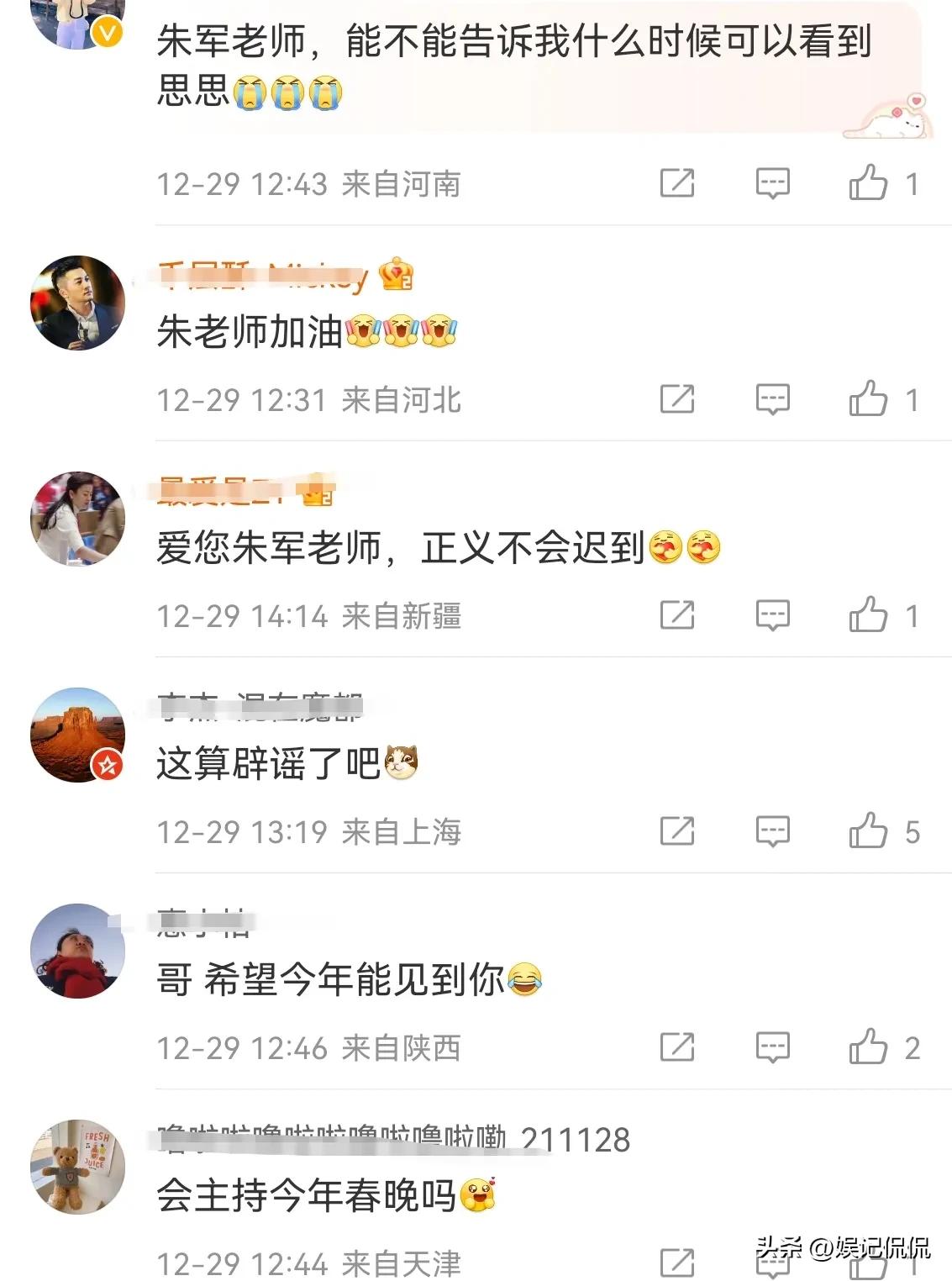952x1281 pixels.
Task: Click the comment icon under "这算辟谣了吧"
Action: point(771,829)
